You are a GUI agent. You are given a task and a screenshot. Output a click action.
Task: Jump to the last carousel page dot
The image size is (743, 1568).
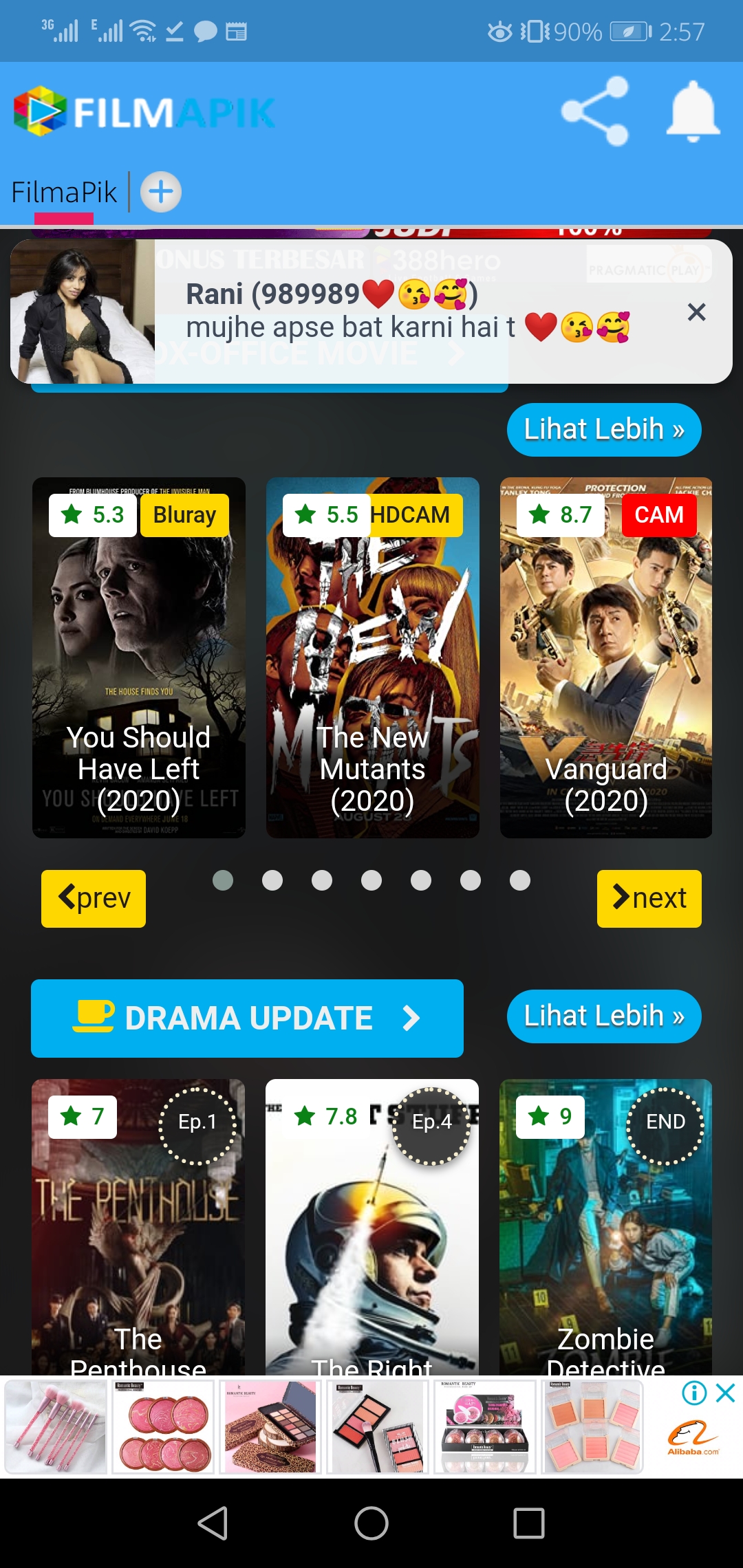point(520,880)
